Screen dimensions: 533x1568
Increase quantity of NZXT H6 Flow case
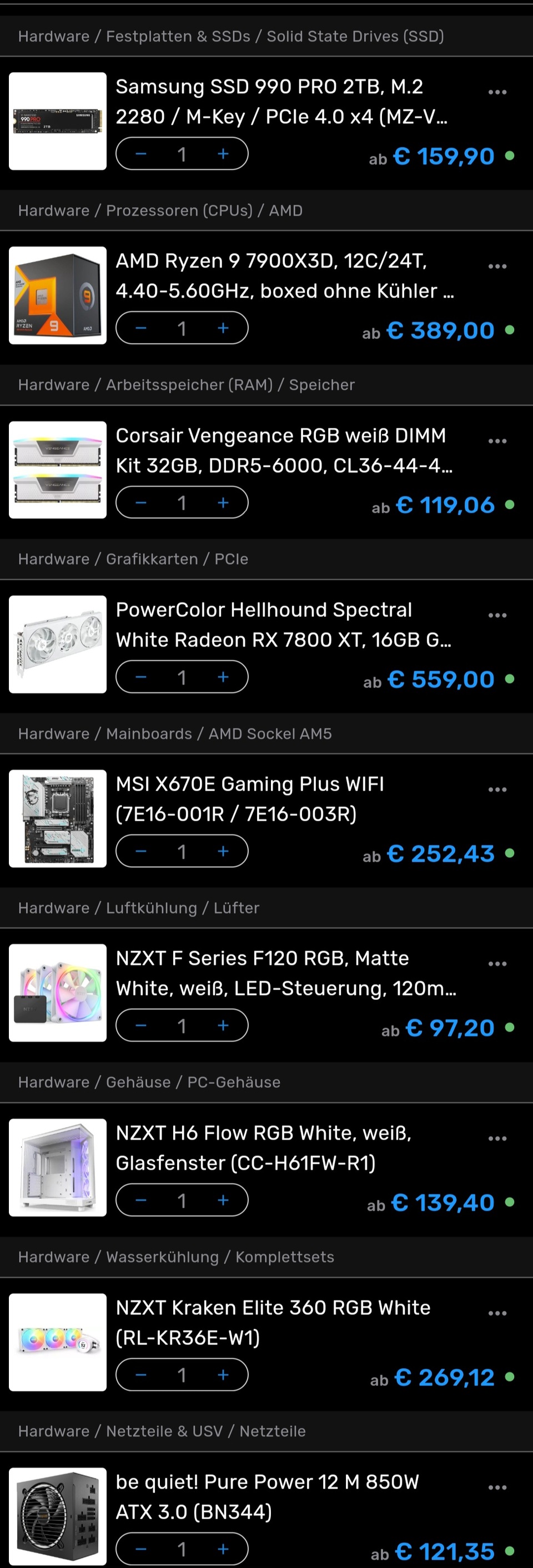pos(223,1200)
